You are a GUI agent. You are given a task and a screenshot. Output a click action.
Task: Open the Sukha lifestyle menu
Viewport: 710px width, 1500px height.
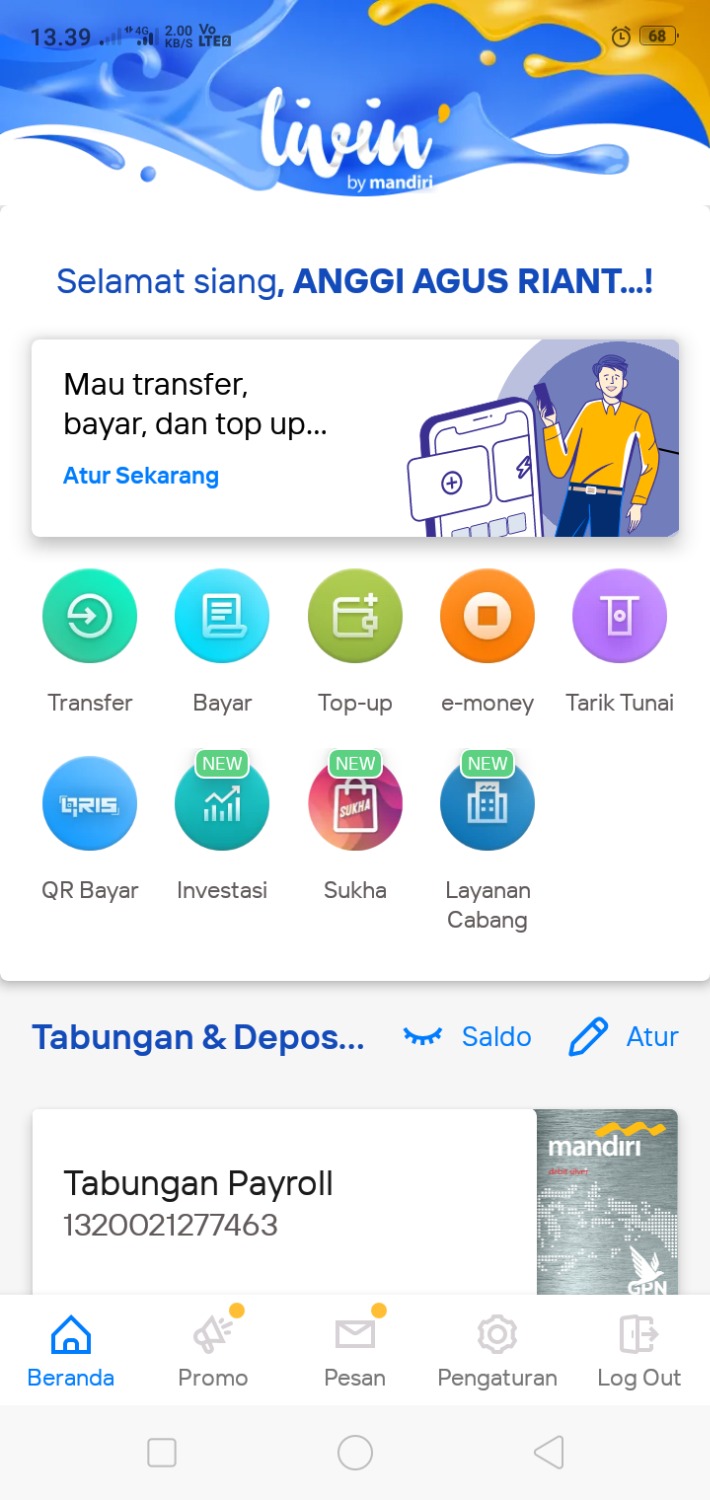coord(355,804)
